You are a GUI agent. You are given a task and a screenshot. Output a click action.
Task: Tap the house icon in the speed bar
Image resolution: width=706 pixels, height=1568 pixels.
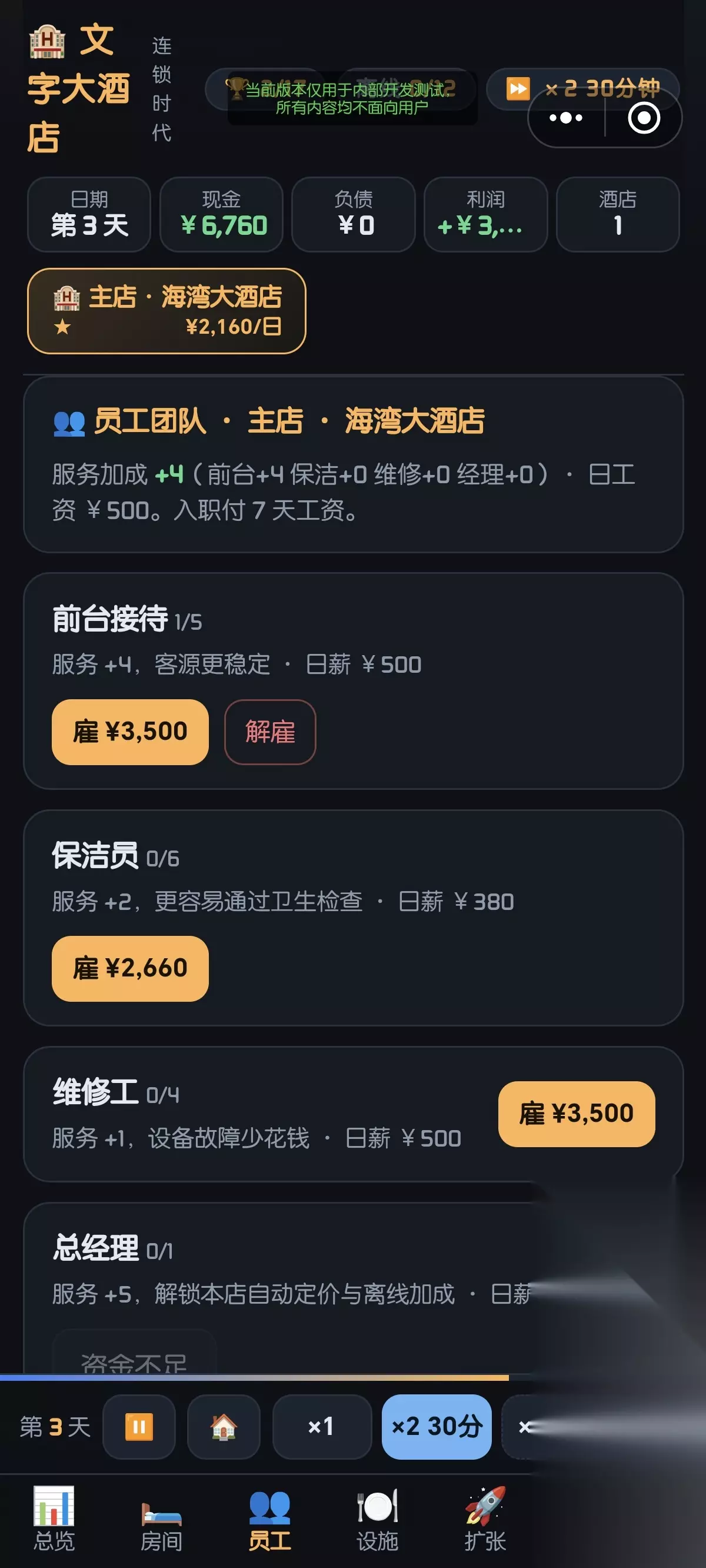[224, 1426]
